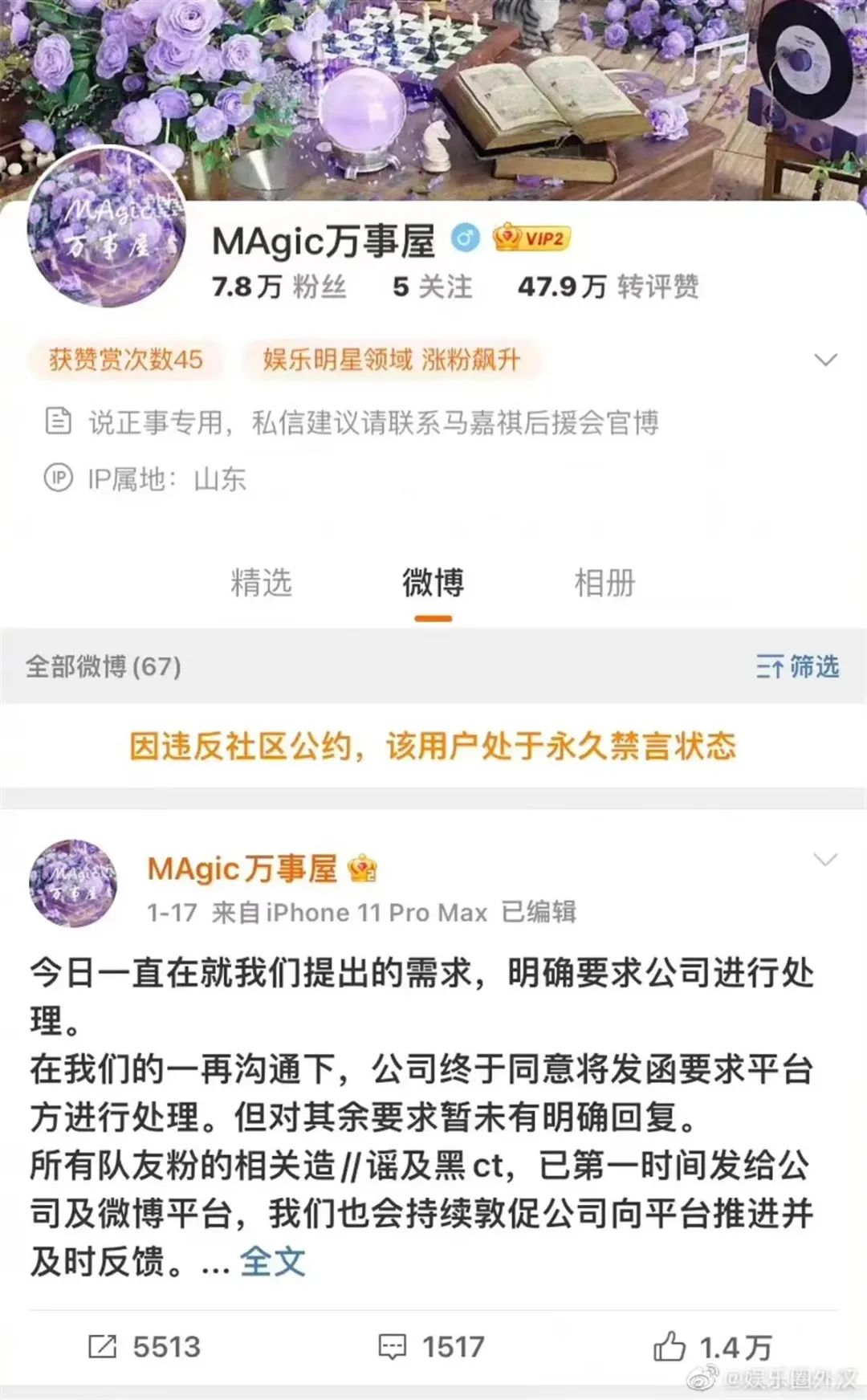
Task: Open MAgic万事屋 profile avatar
Action: tap(107, 227)
